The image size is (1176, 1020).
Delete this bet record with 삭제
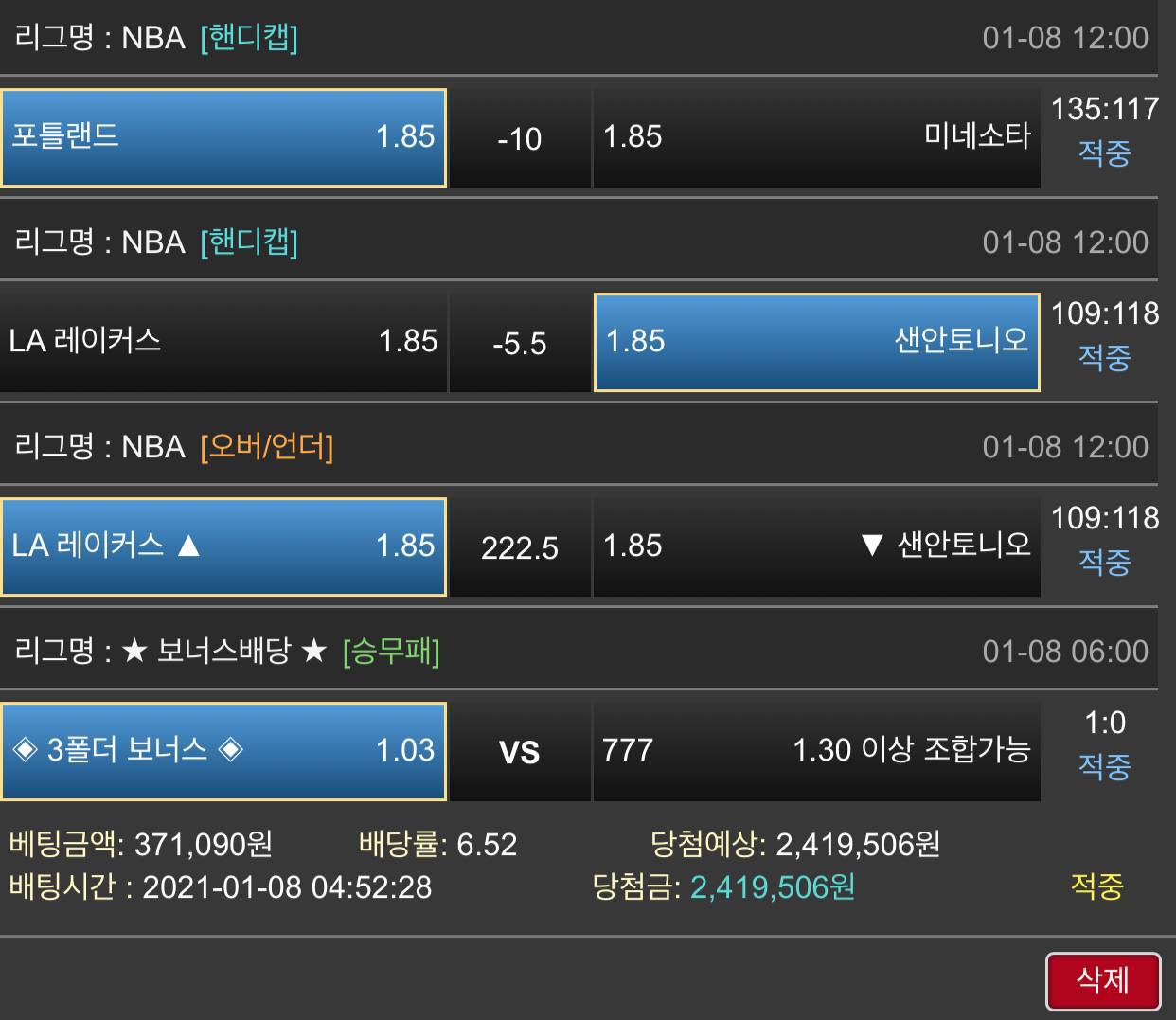click(1103, 981)
